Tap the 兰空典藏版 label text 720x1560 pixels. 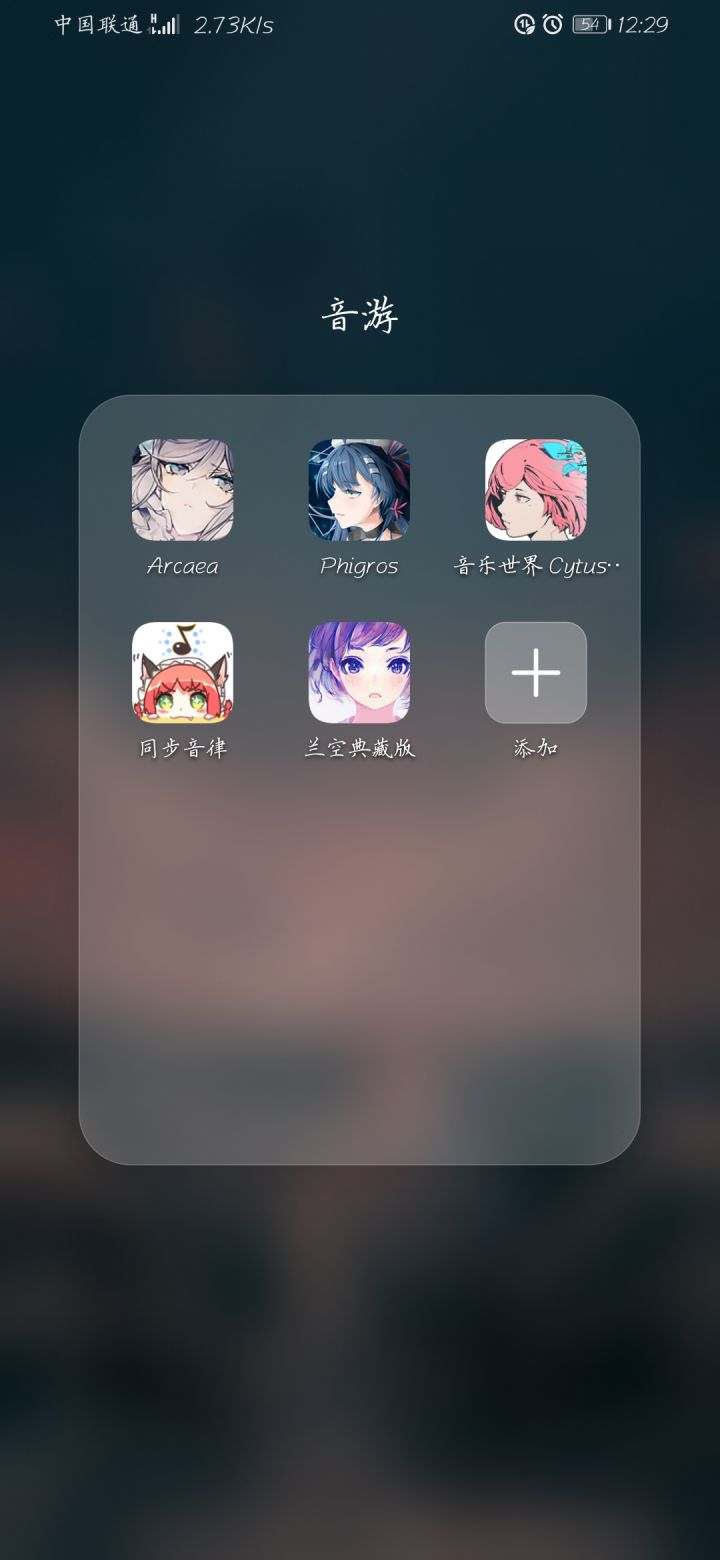coord(358,747)
